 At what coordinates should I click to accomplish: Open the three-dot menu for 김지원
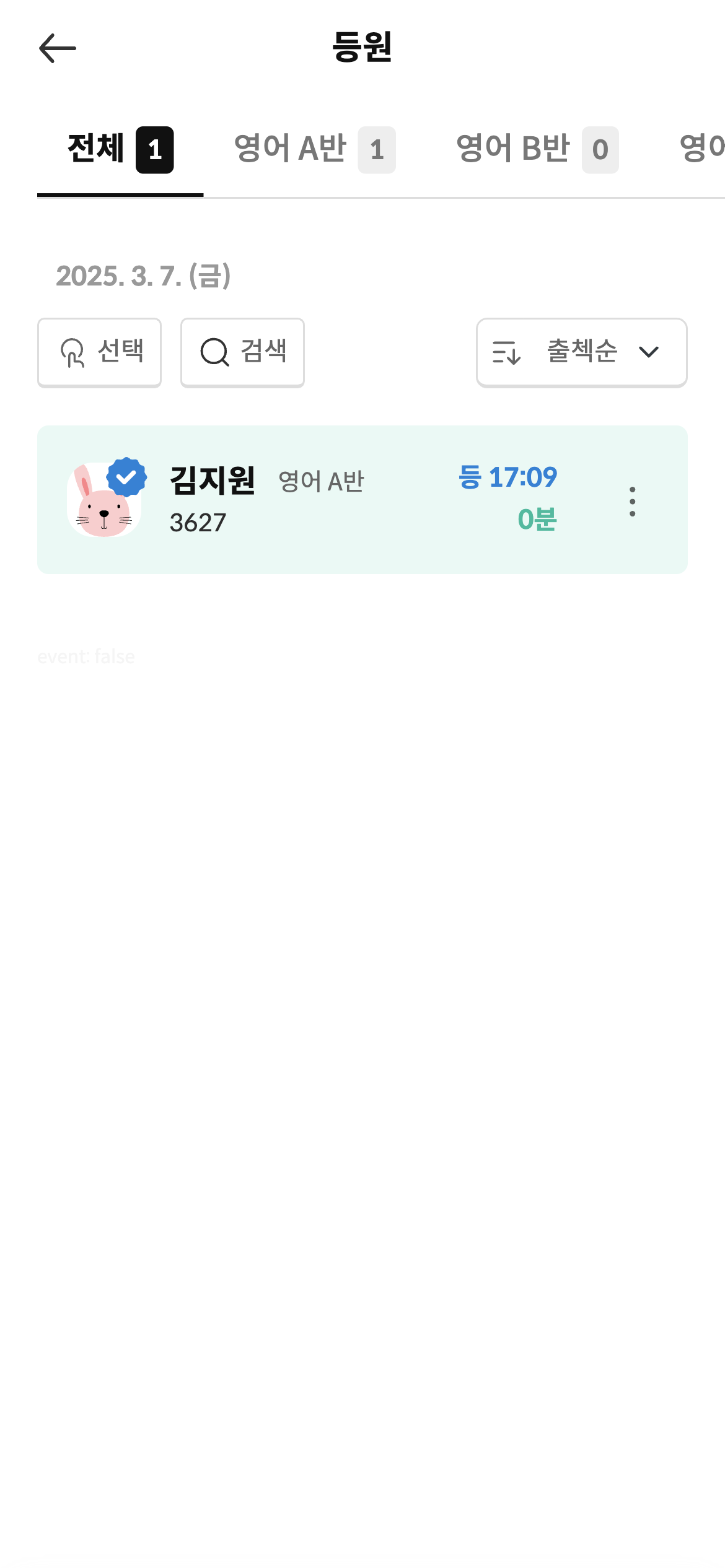[x=632, y=502]
